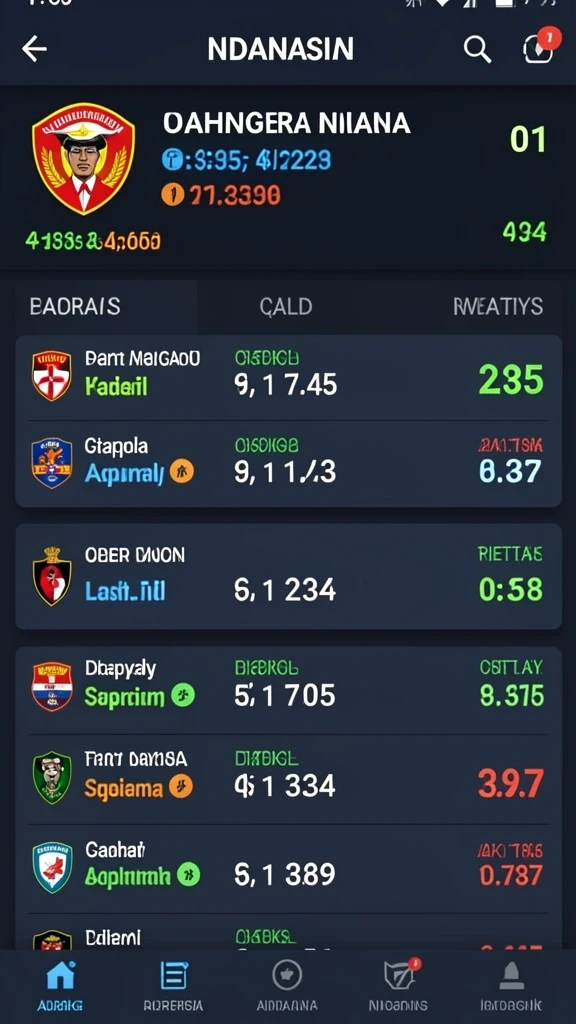Open the top-right icon with the red badge
The height and width of the screenshot is (1024, 576).
pos(540,47)
